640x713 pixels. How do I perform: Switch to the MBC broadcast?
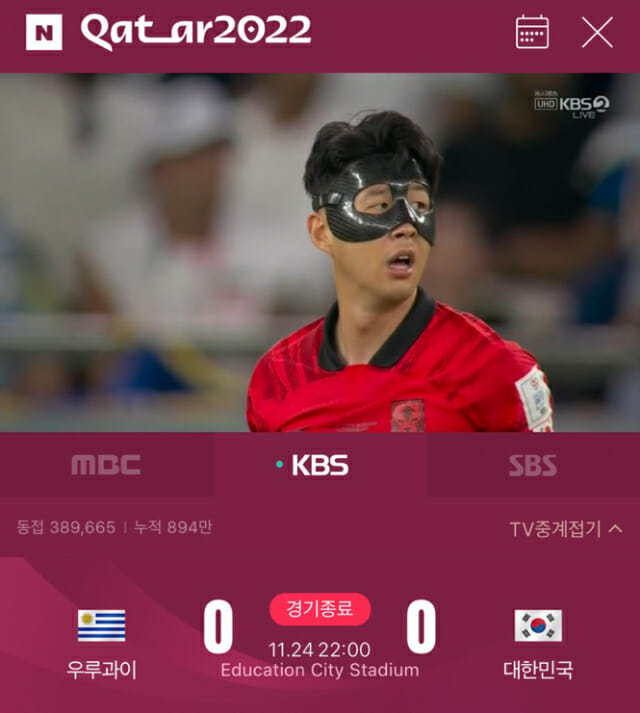[x=106, y=465]
